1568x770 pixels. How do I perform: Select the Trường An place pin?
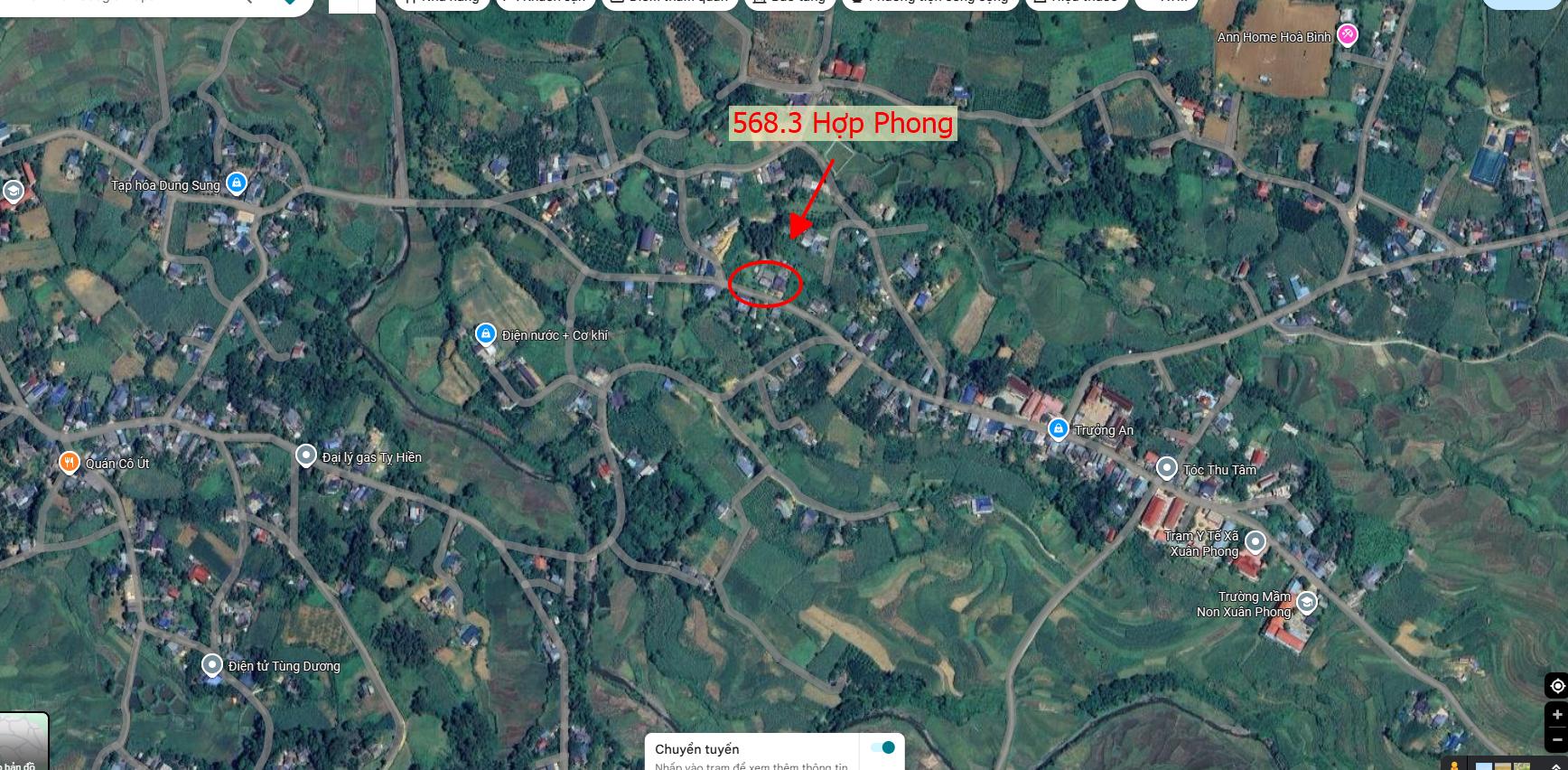coord(1058,428)
